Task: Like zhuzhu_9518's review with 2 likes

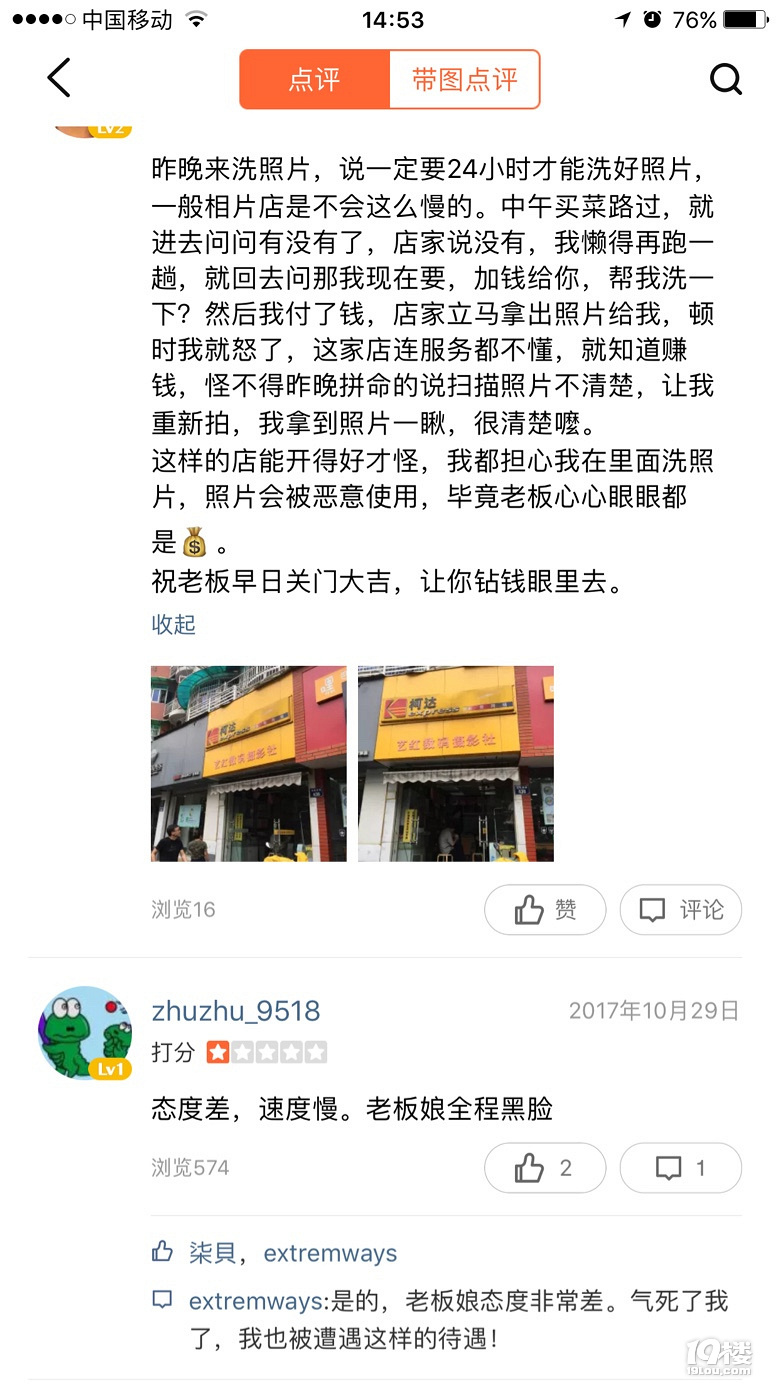Action: [545, 1167]
